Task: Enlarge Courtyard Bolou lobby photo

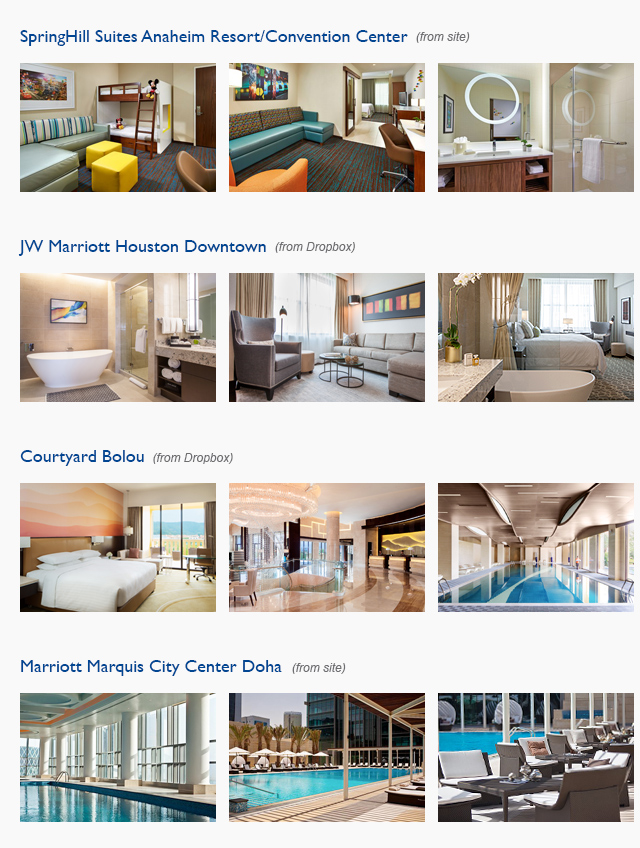Action: click(x=327, y=548)
